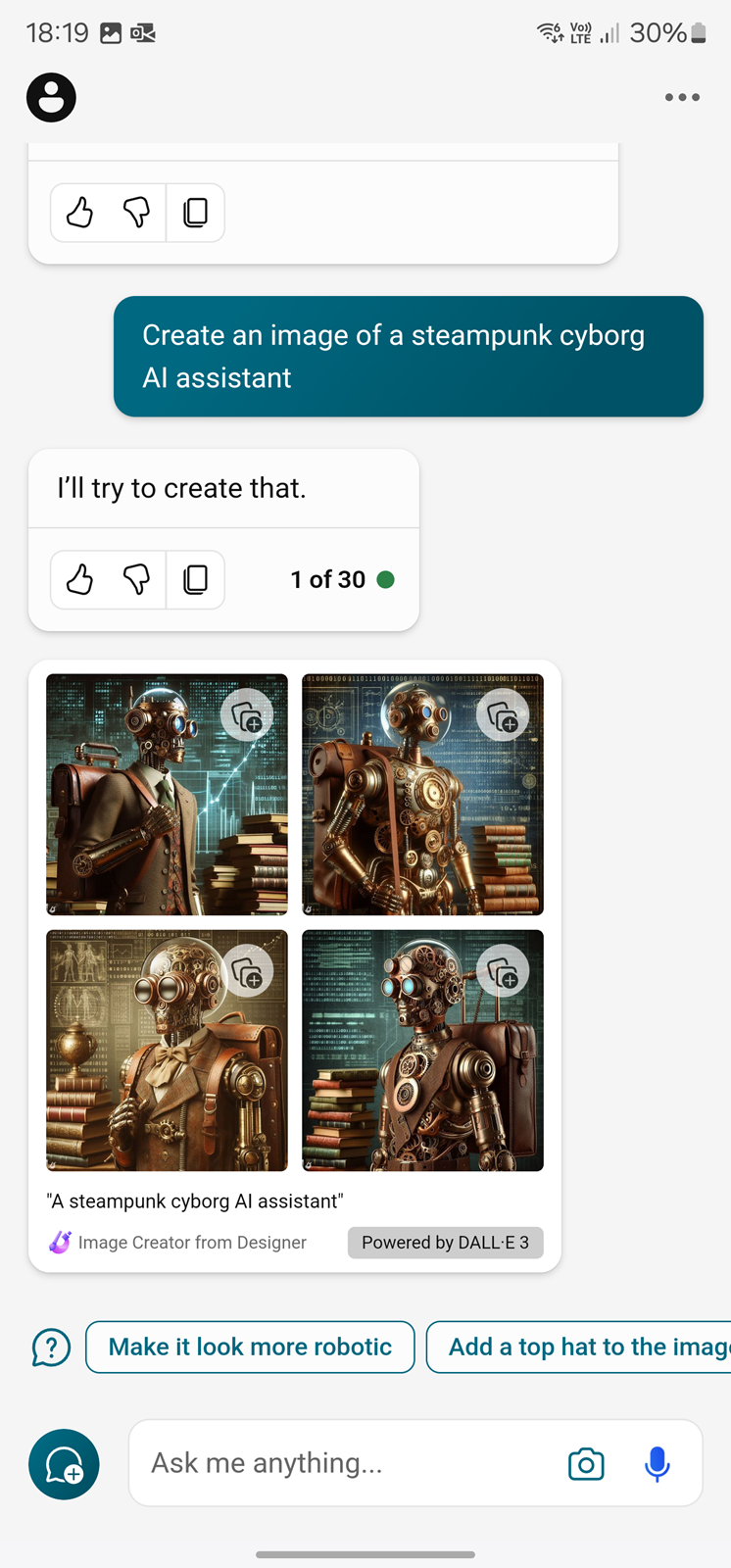Viewport: 731px width, 1568px height.
Task: Open Image Creator from Designer link
Action: coord(177,1242)
